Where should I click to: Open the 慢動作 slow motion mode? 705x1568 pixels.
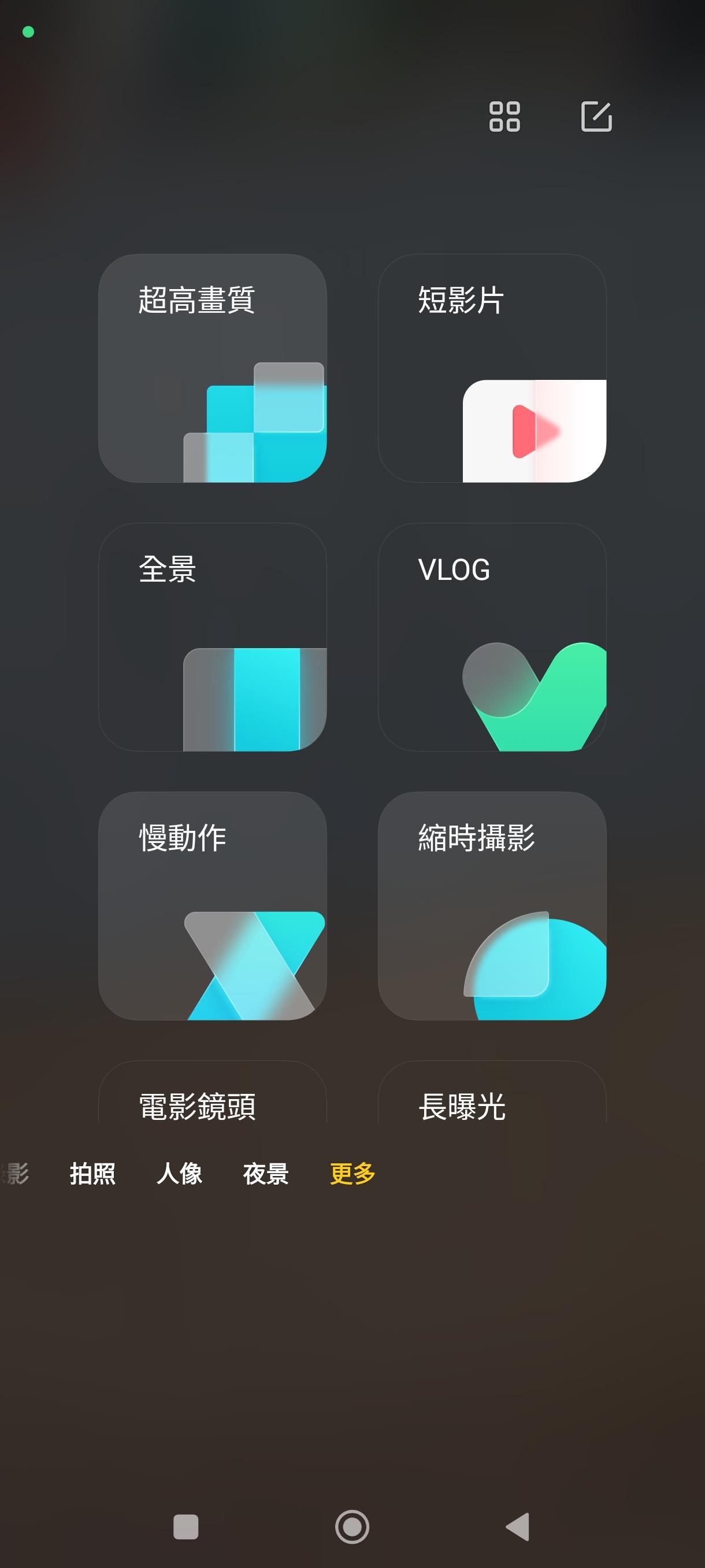pyautogui.click(x=212, y=906)
